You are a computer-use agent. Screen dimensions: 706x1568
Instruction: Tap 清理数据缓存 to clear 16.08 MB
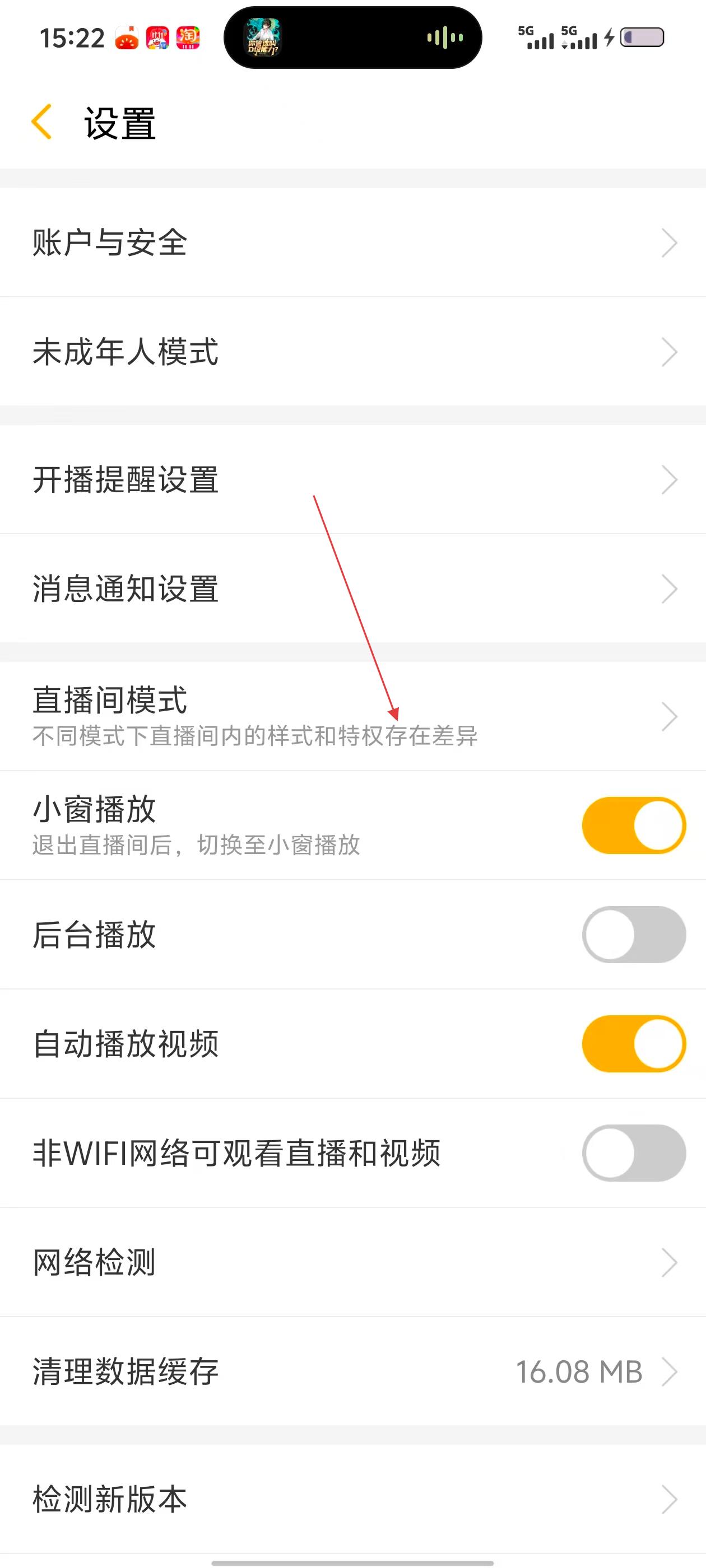[x=352, y=1371]
